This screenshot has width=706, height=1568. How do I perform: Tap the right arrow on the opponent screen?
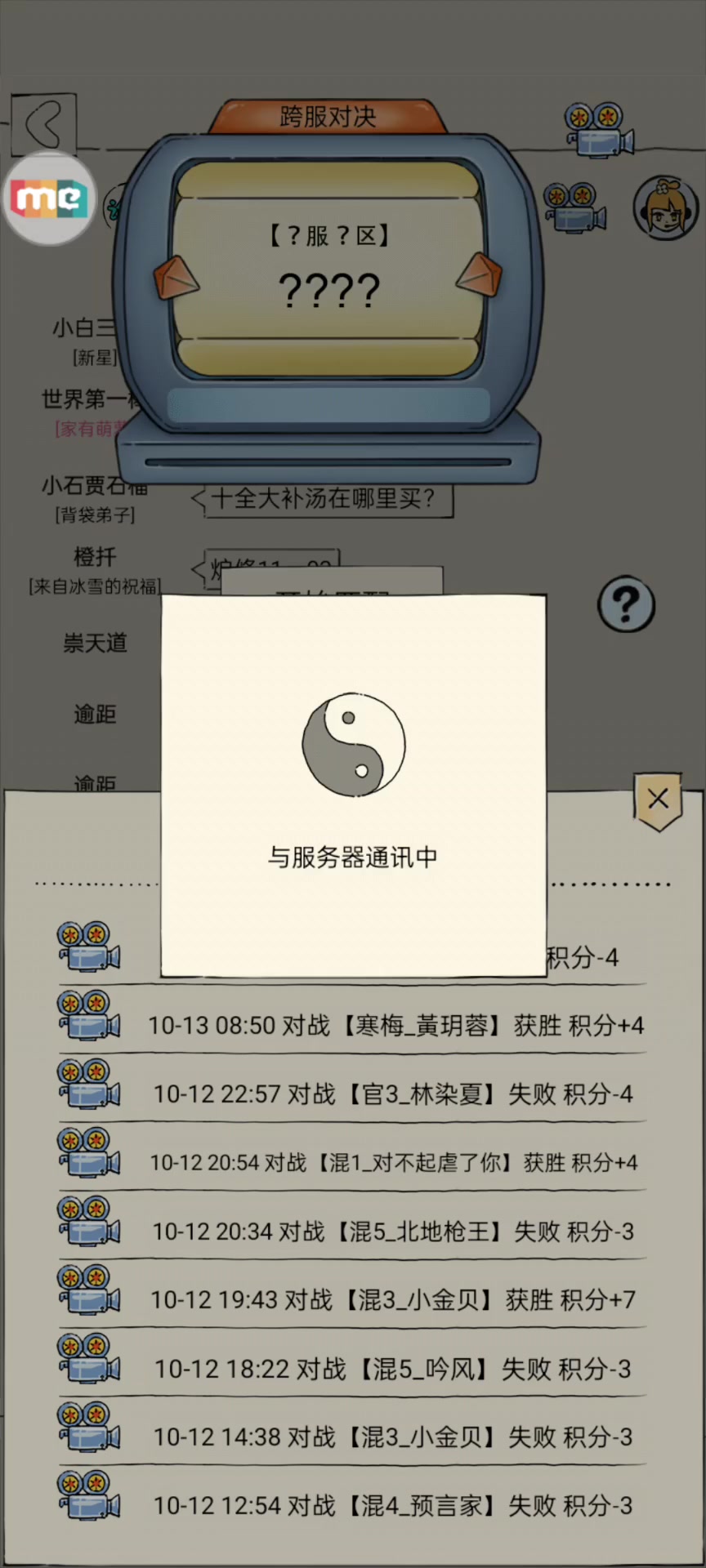point(479,274)
